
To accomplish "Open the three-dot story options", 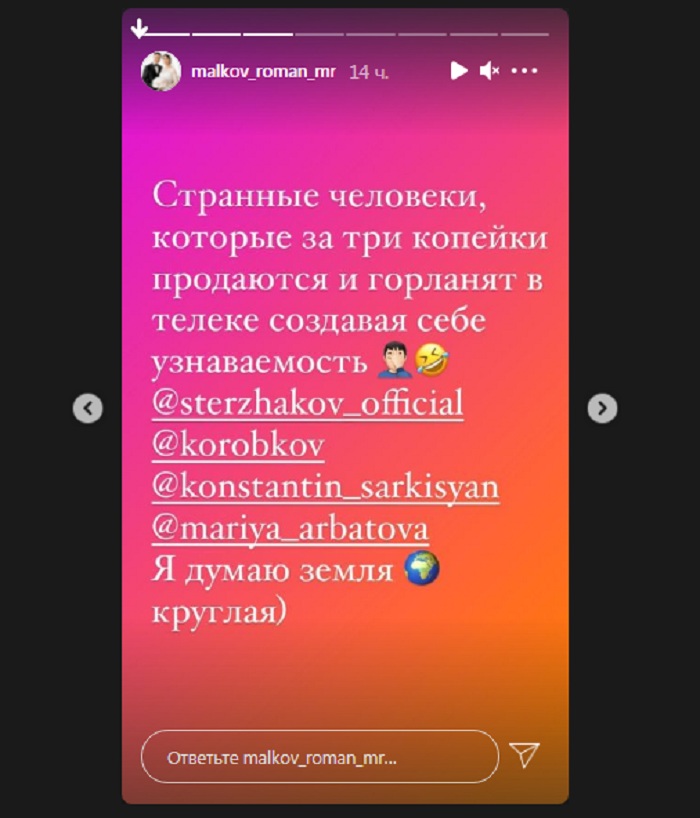I will [x=525, y=71].
